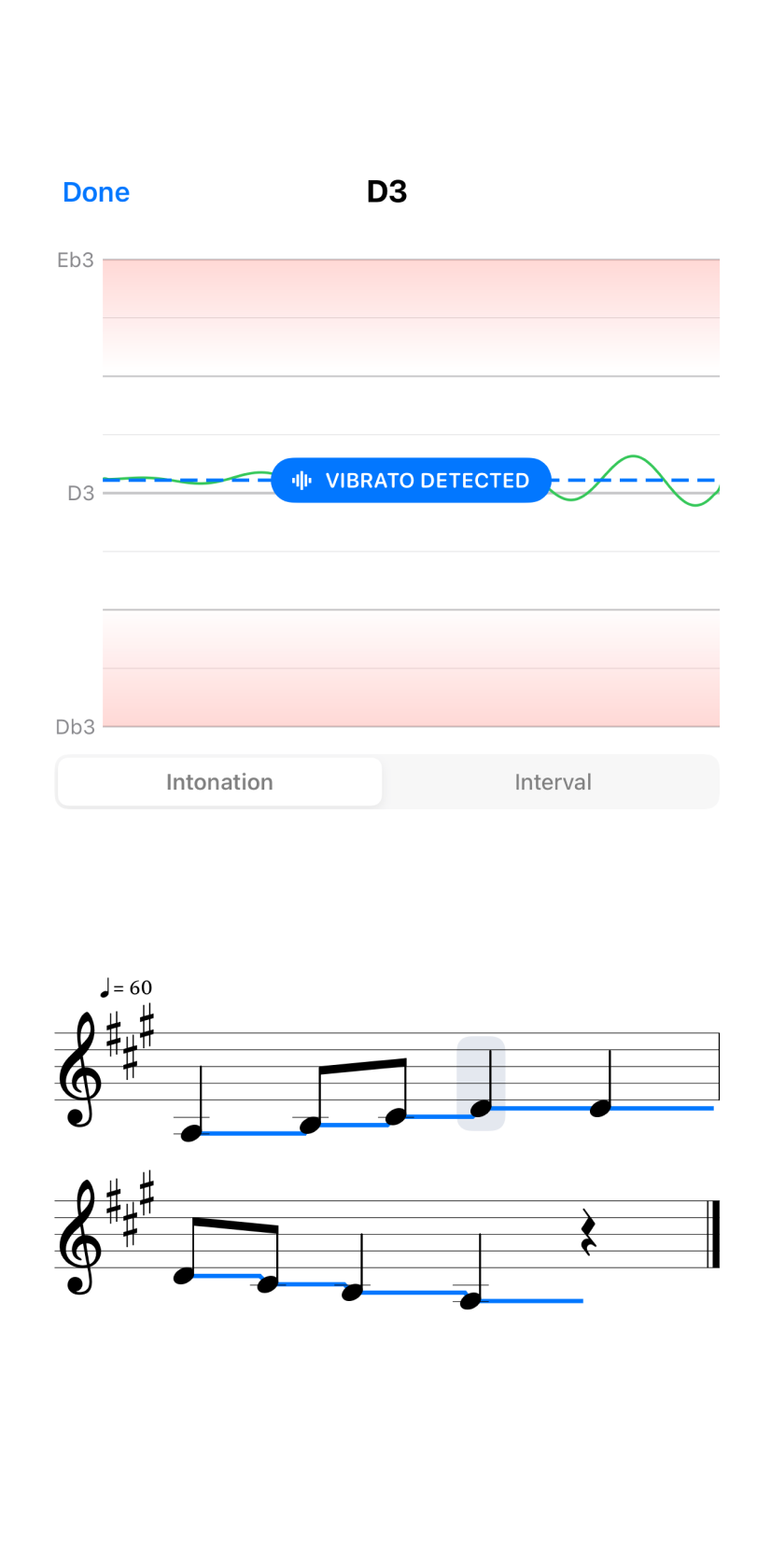The image size is (771, 1568).
Task: Switch to the Interval tab
Action: (553, 782)
